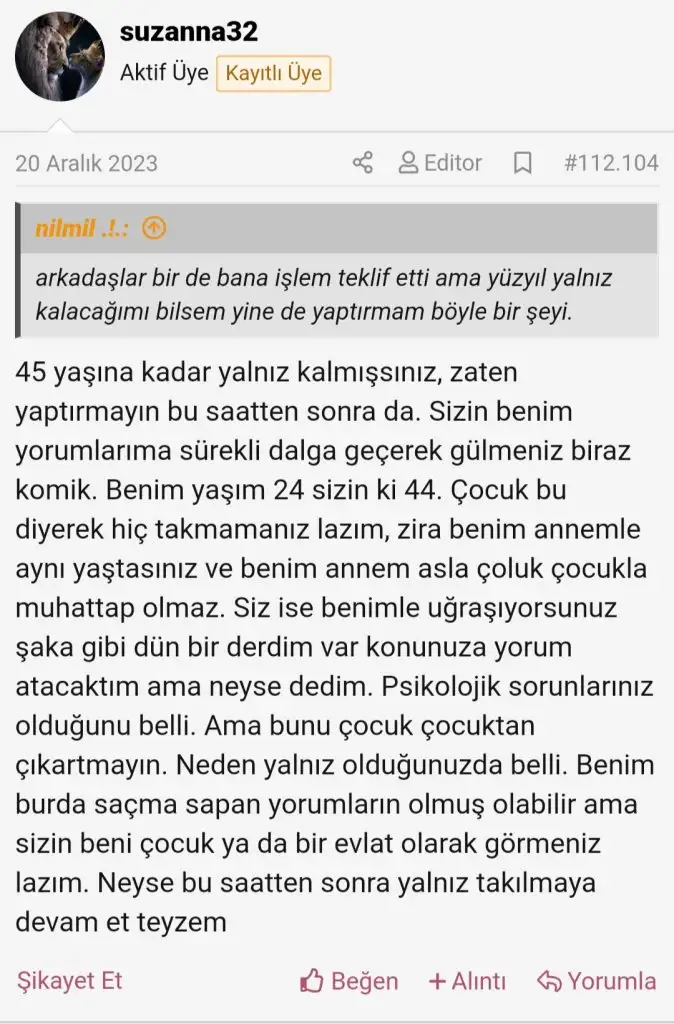674x1024 pixels.
Task: Share this forum post
Action: pyautogui.click(x=363, y=163)
